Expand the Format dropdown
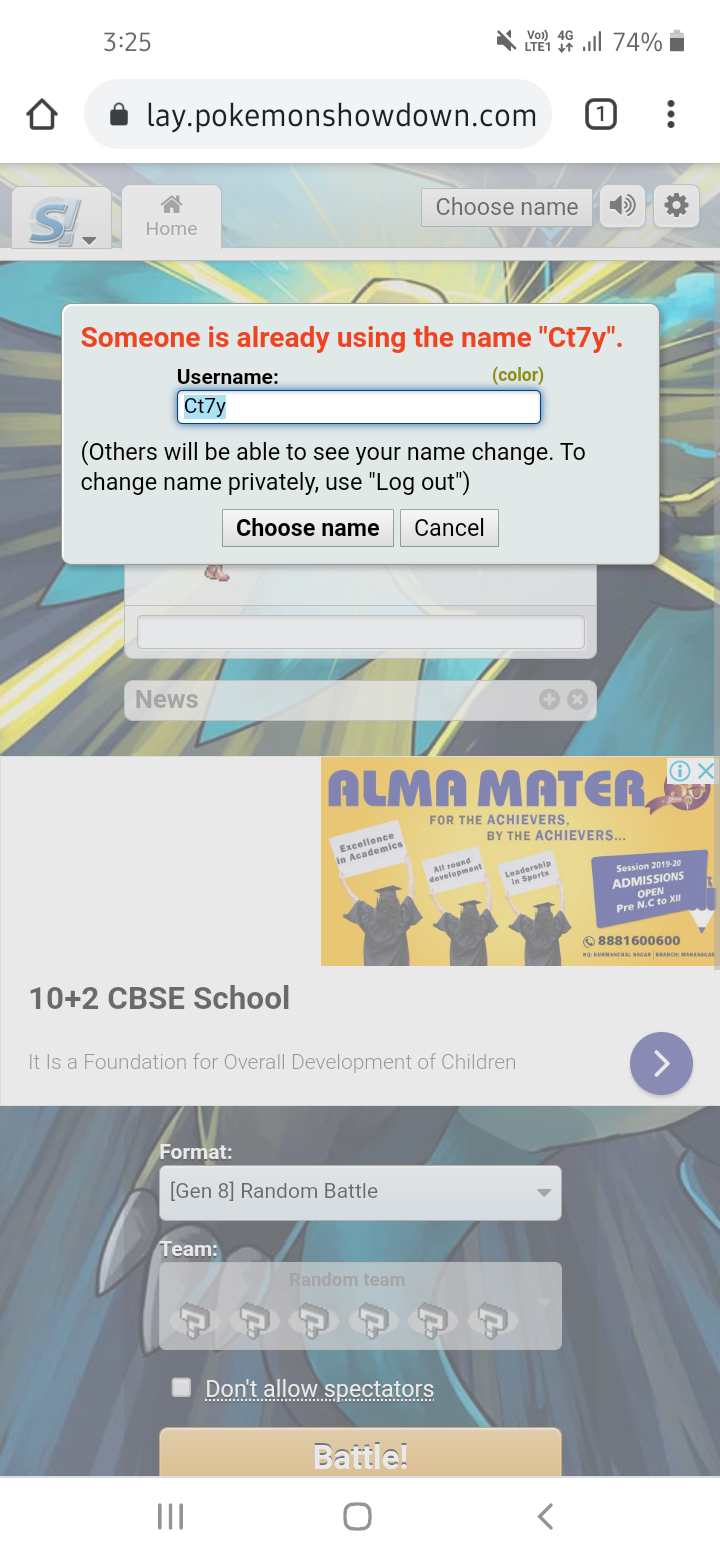Image resolution: width=720 pixels, height=1560 pixels. pyautogui.click(x=360, y=1192)
